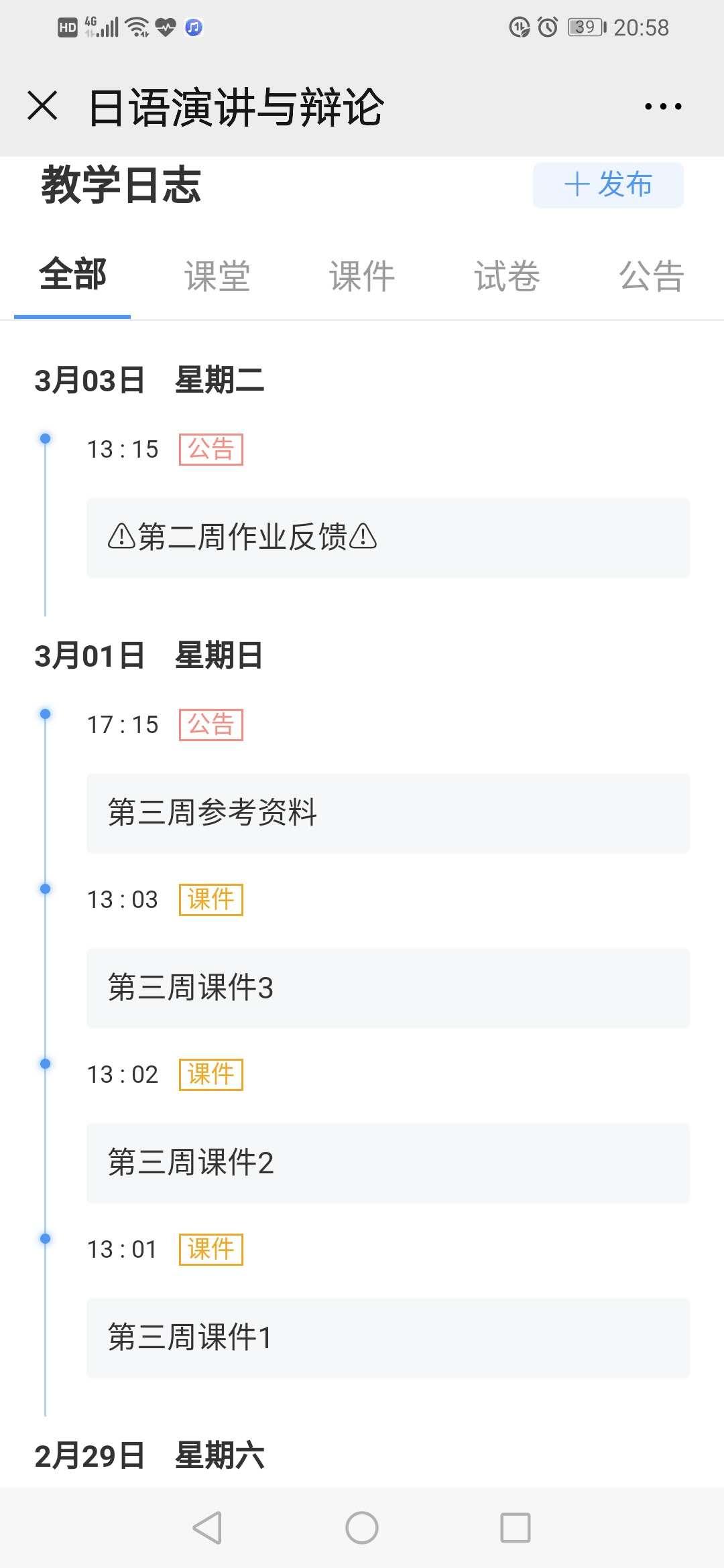Screen dimensions: 724x1568
Task: Open 第三周课件2 courseware
Action: point(388,1163)
